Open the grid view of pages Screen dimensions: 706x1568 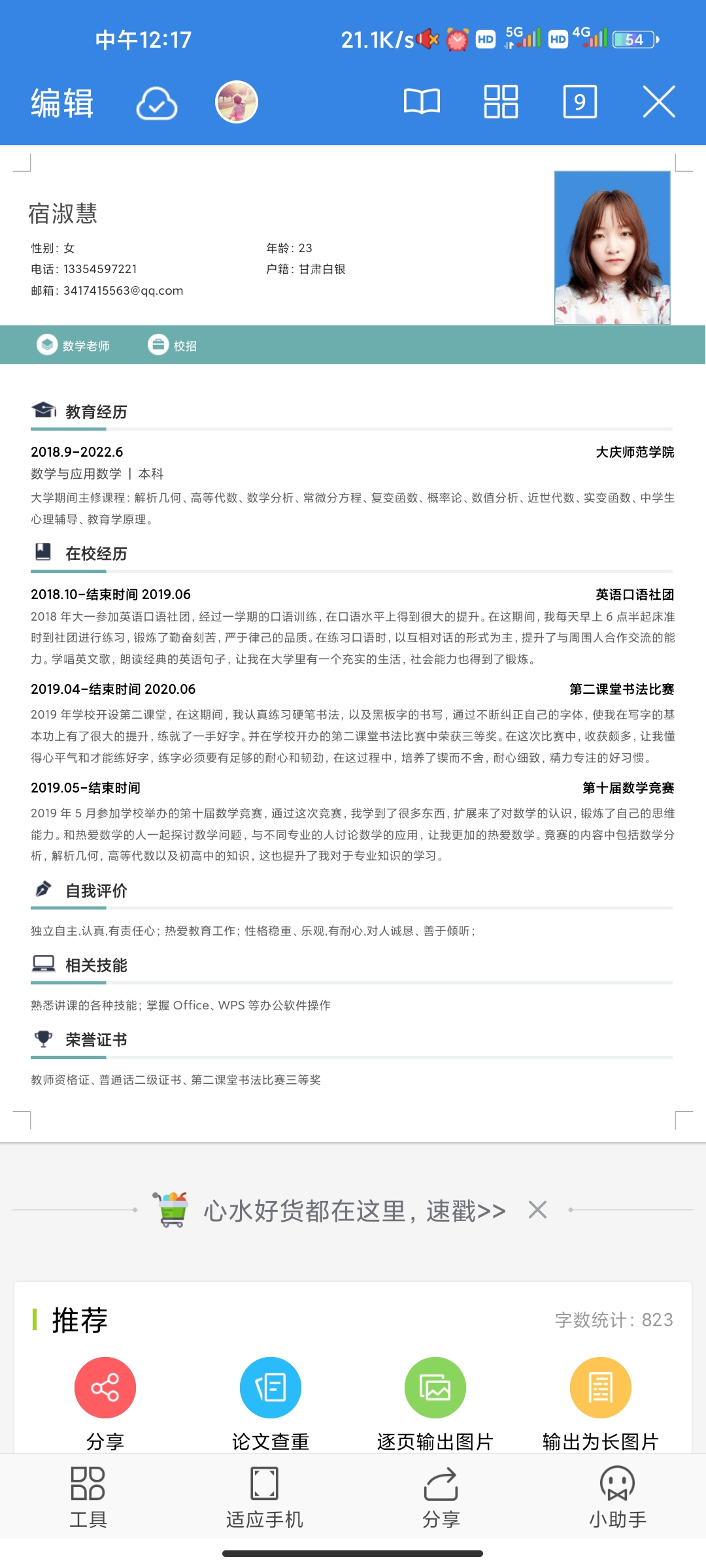coord(501,102)
